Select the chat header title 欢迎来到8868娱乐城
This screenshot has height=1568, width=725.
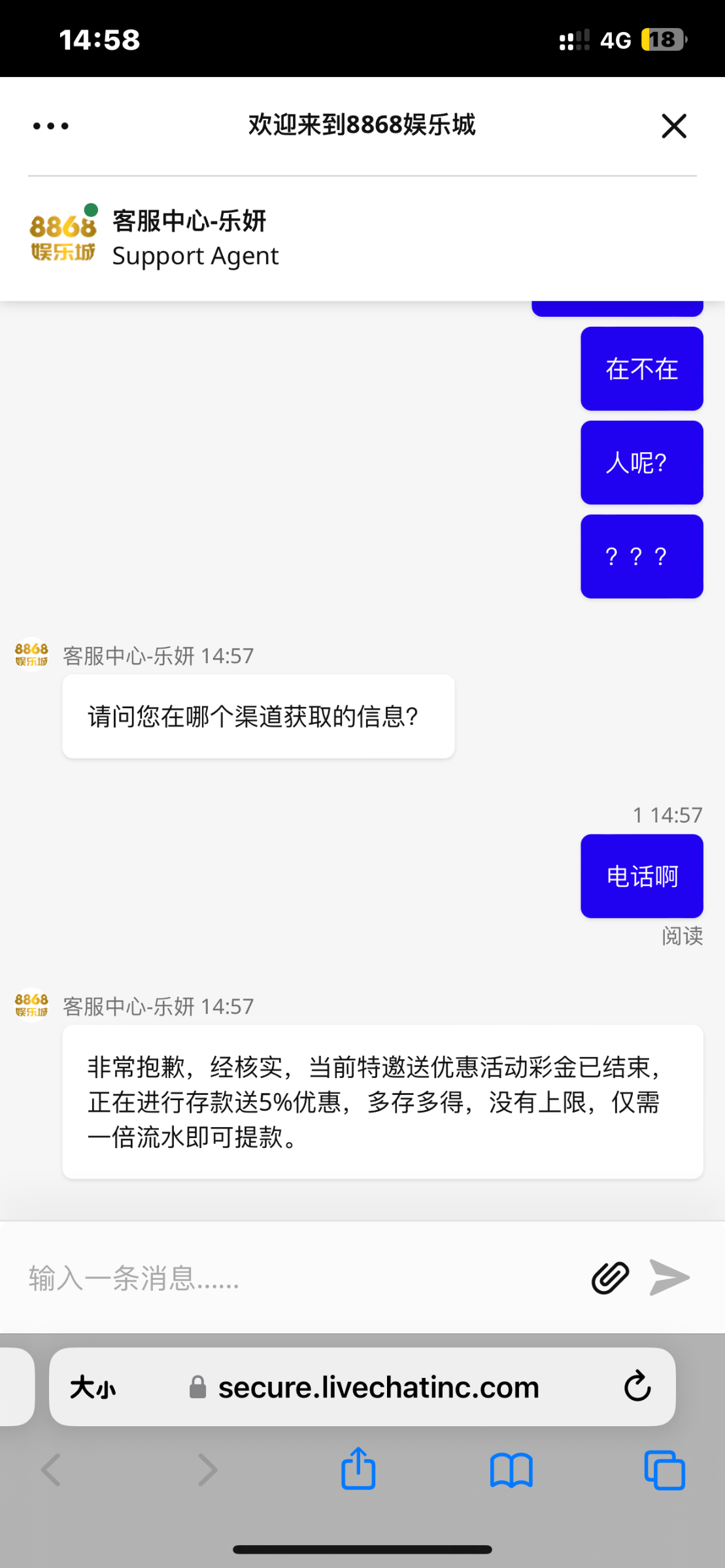(362, 125)
